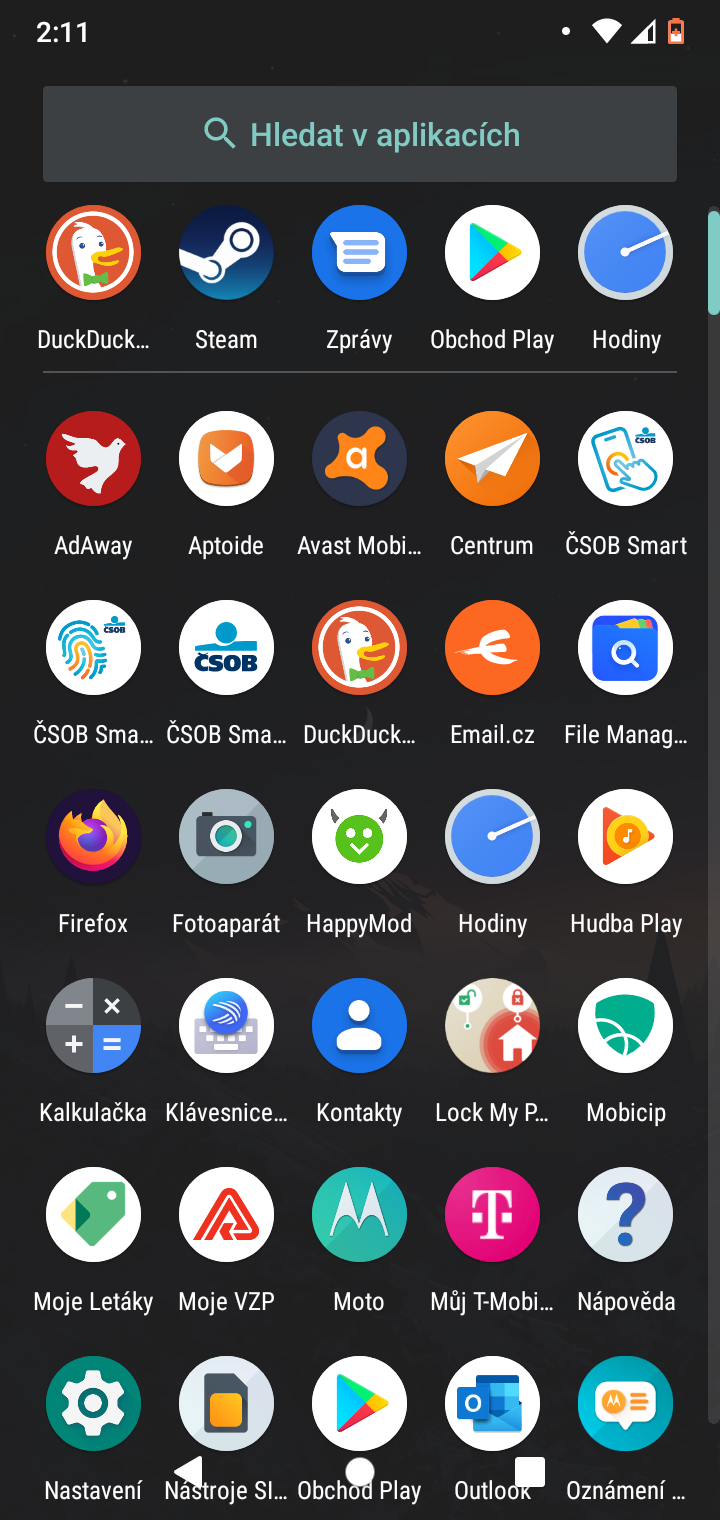
Task: Open Kontakty app
Action: click(359, 1026)
